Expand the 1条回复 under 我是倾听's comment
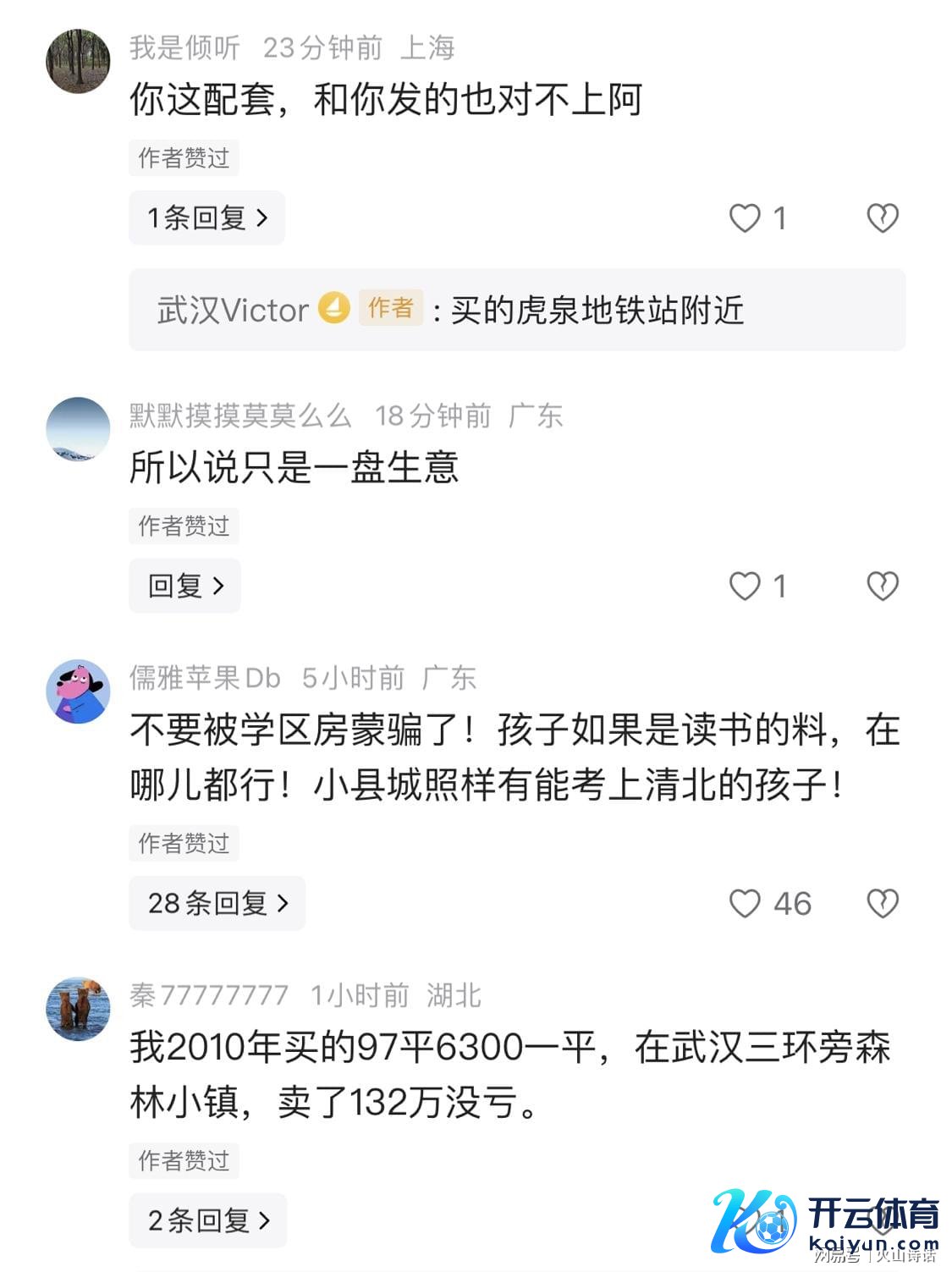Viewport: 952px width, 1272px height. point(206,218)
